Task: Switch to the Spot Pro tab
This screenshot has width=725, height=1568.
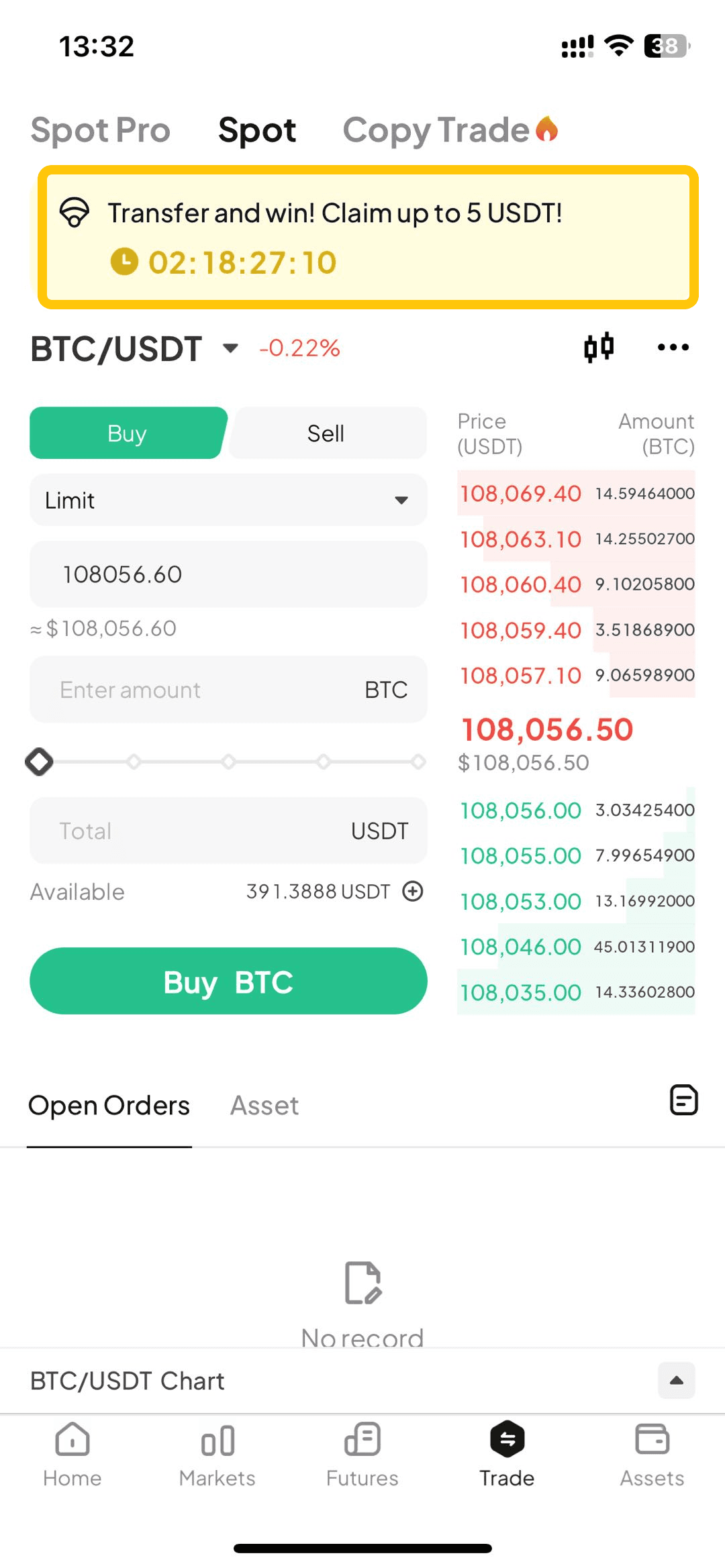Action: [x=101, y=130]
